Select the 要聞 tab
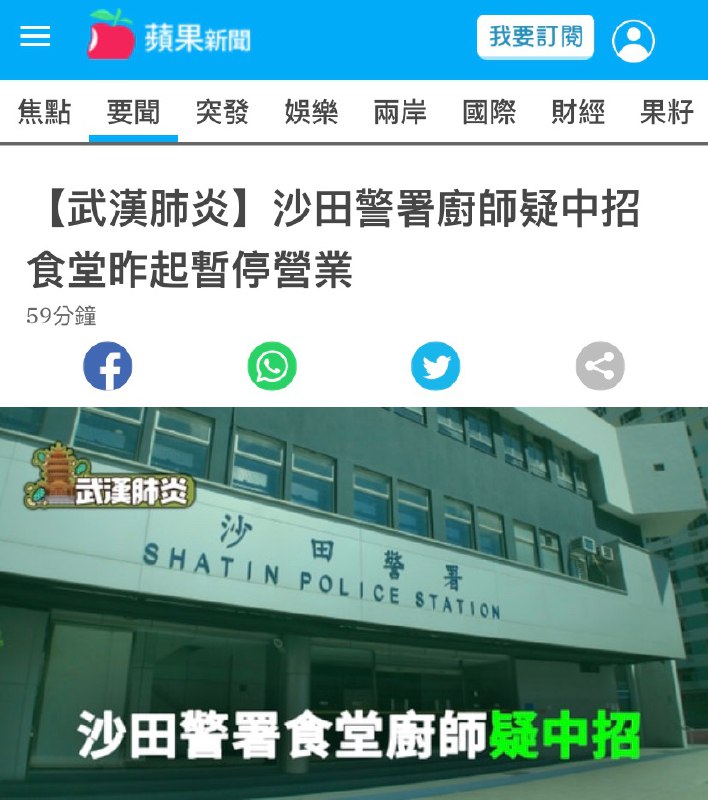This screenshot has width=708, height=800. (133, 112)
